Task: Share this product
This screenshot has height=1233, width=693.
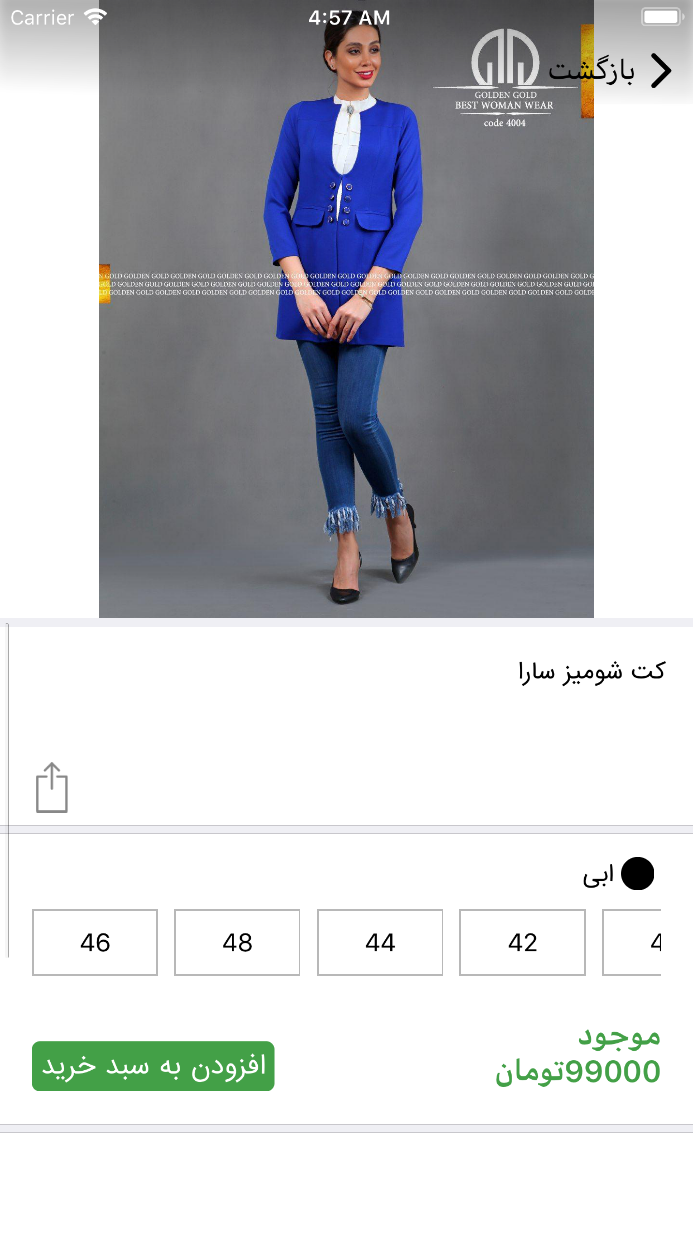Action: (x=52, y=788)
